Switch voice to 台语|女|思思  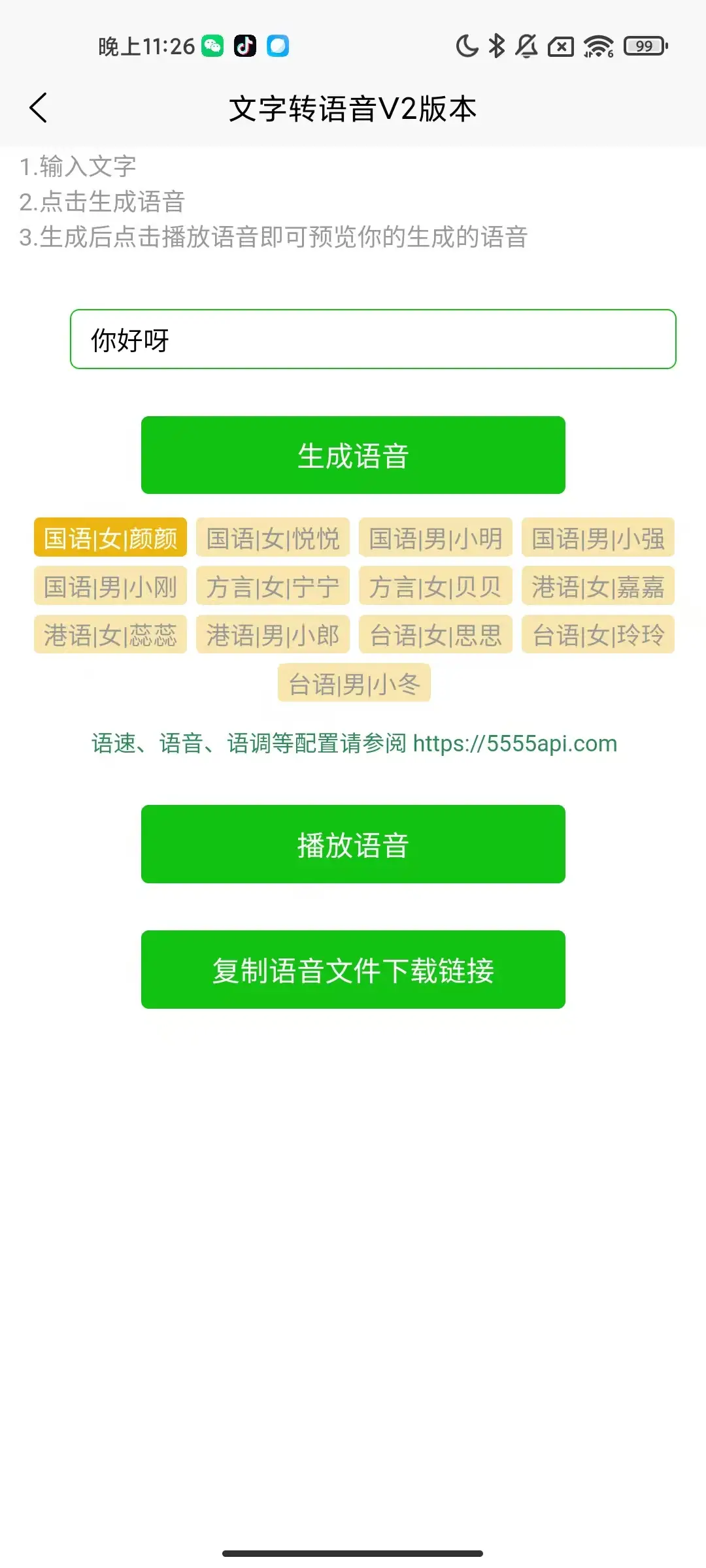click(435, 634)
